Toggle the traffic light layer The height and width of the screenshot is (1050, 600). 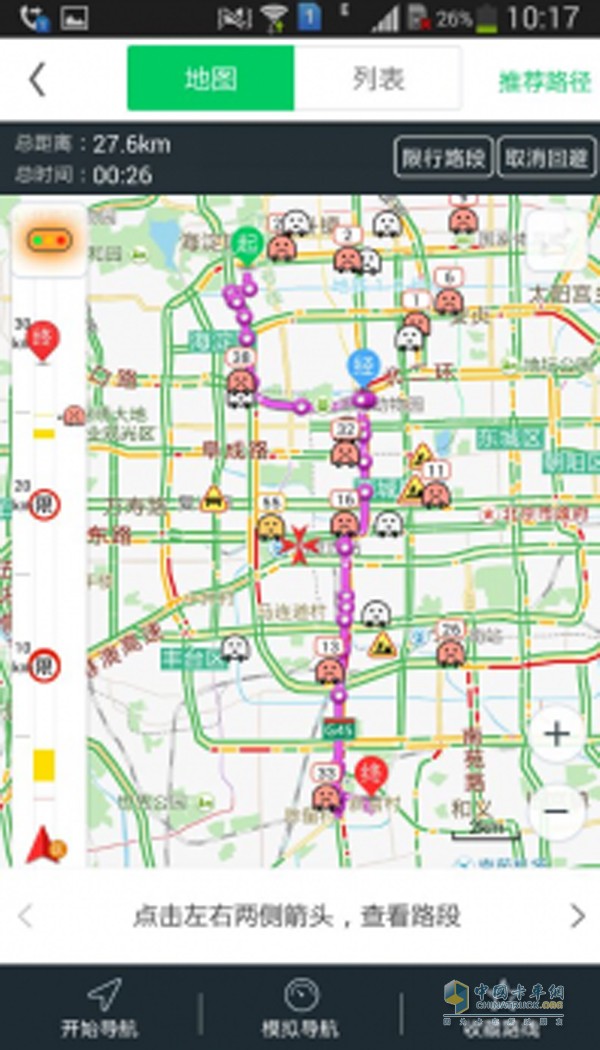[48, 241]
